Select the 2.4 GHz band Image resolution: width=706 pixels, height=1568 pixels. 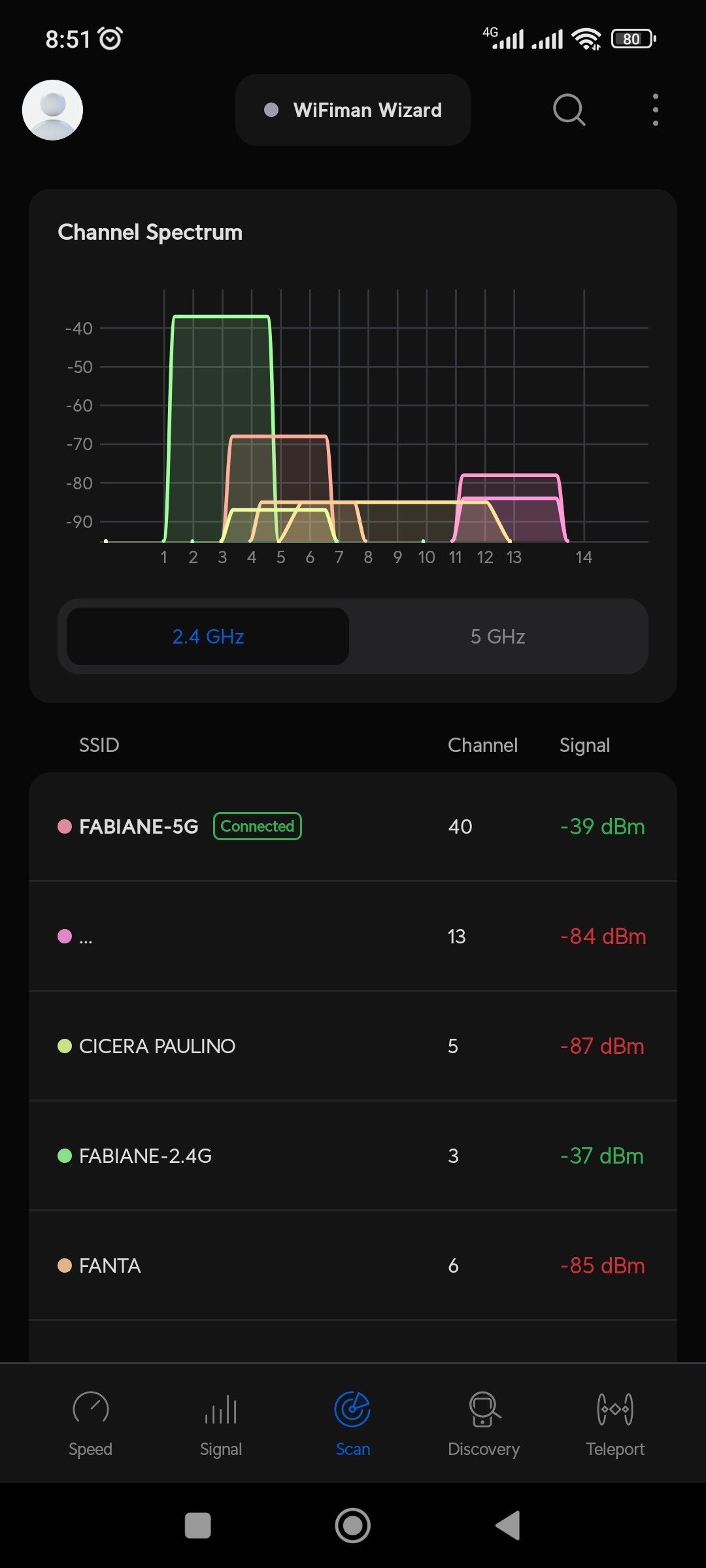208,636
